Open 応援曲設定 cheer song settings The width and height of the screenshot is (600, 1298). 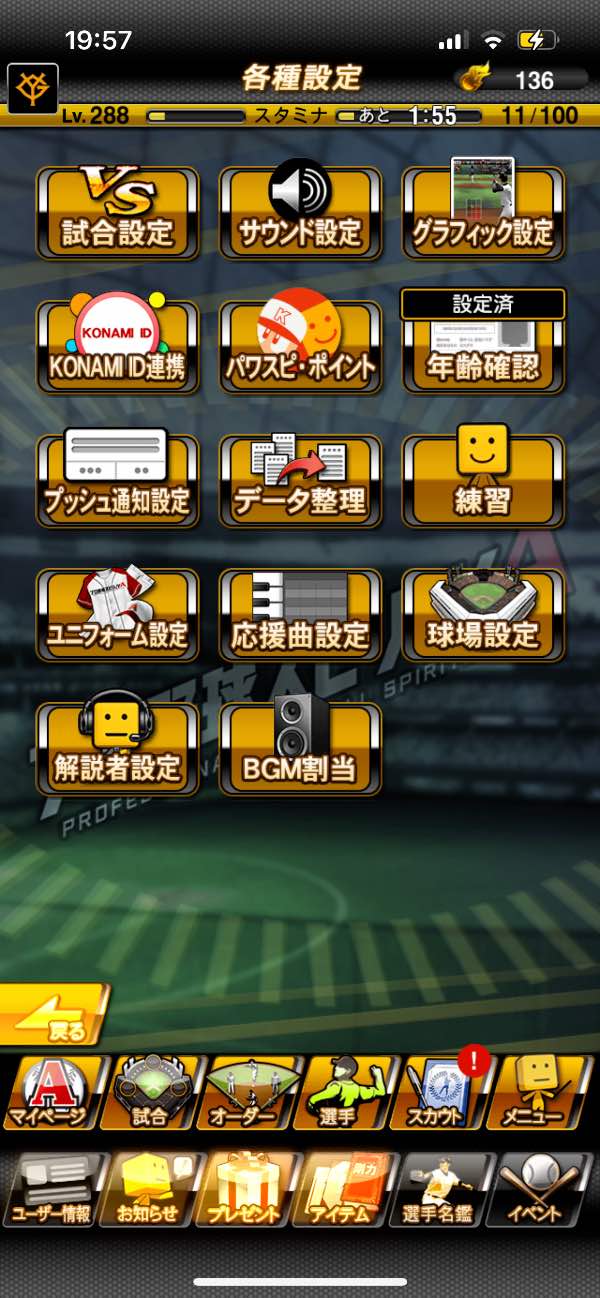pyautogui.click(x=300, y=615)
